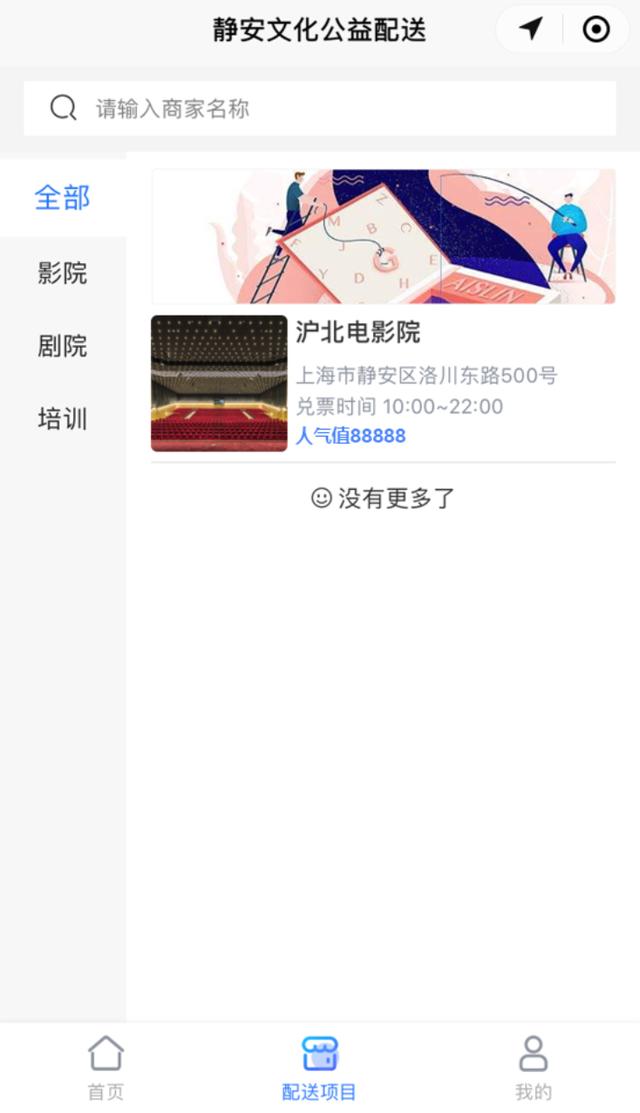Tap the mini program close circle
Viewport: 640px width, 1113px height.
tap(596, 30)
